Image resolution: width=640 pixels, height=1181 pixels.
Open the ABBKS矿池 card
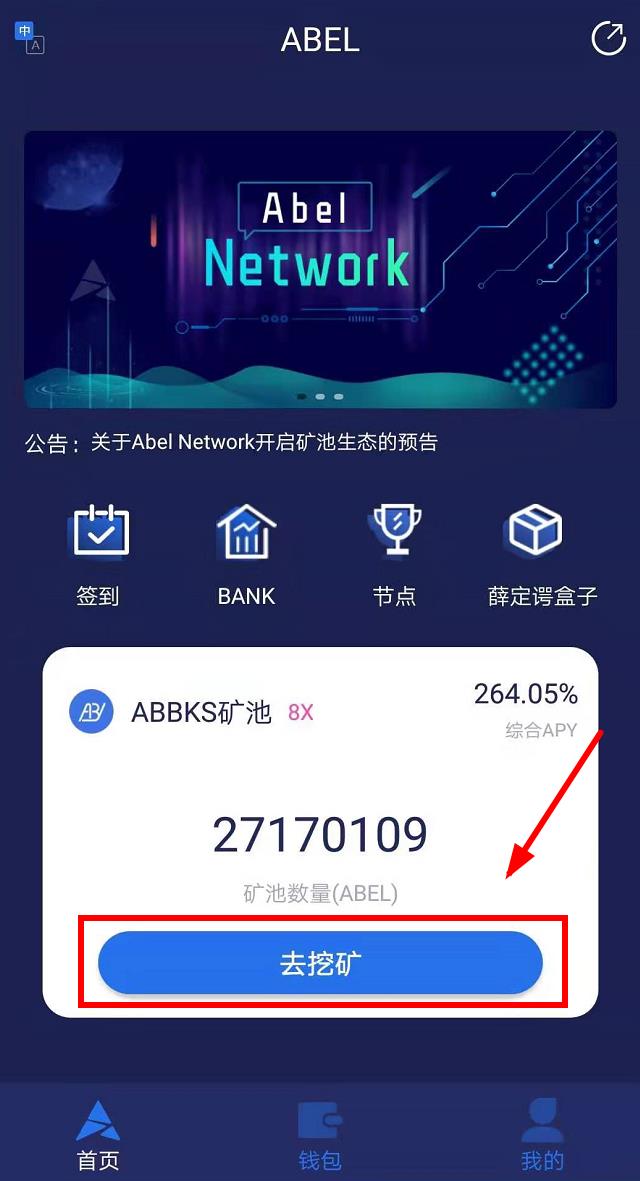coord(200,712)
